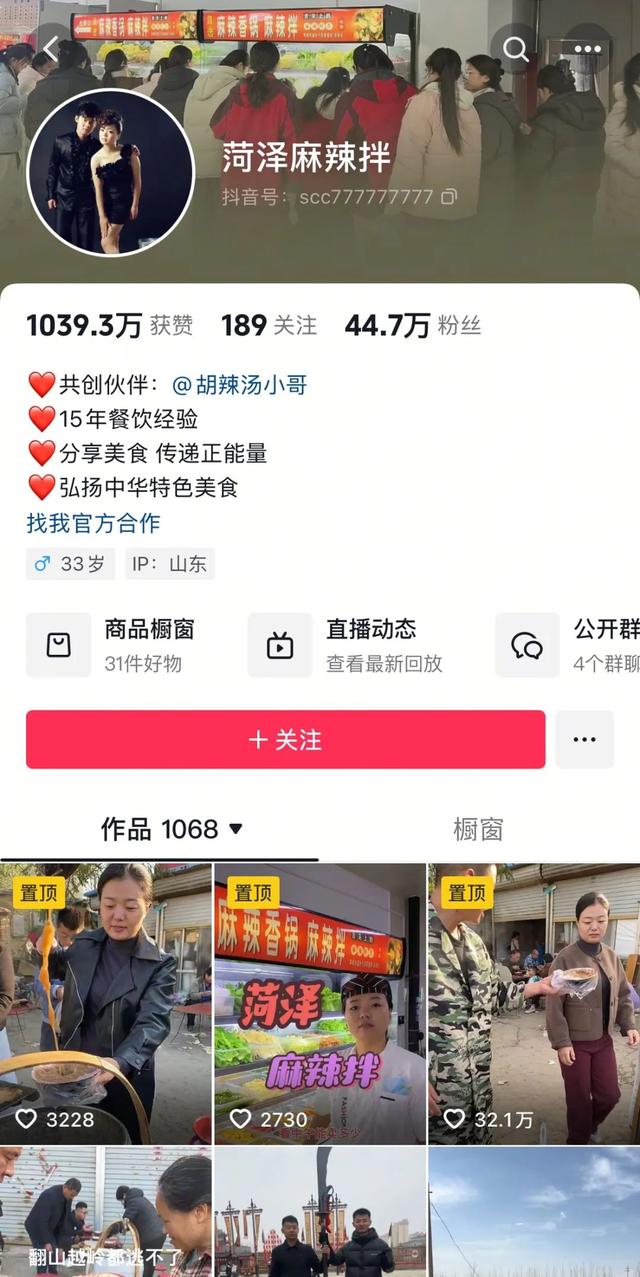Follow this account with 关注 button
This screenshot has width=640, height=1277.
click(285, 740)
